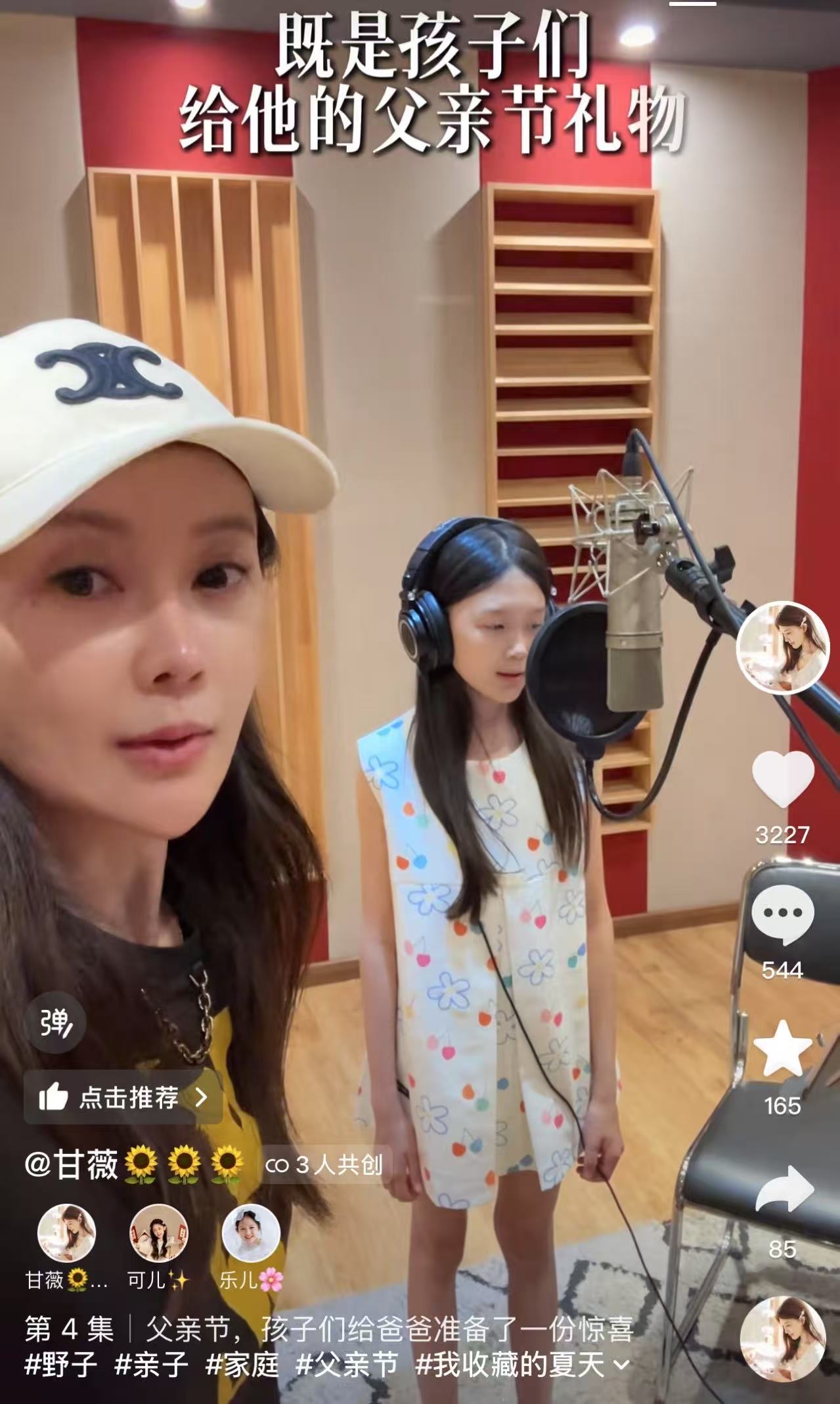Add video to favorites with star icon
The height and width of the screenshot is (1404, 840).
[782, 1049]
